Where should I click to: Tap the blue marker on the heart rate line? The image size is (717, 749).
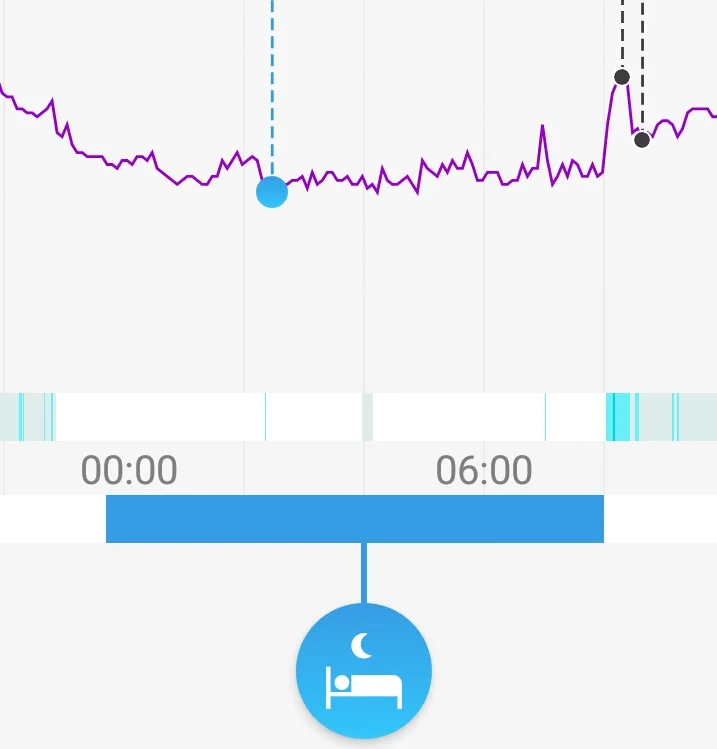pos(272,192)
